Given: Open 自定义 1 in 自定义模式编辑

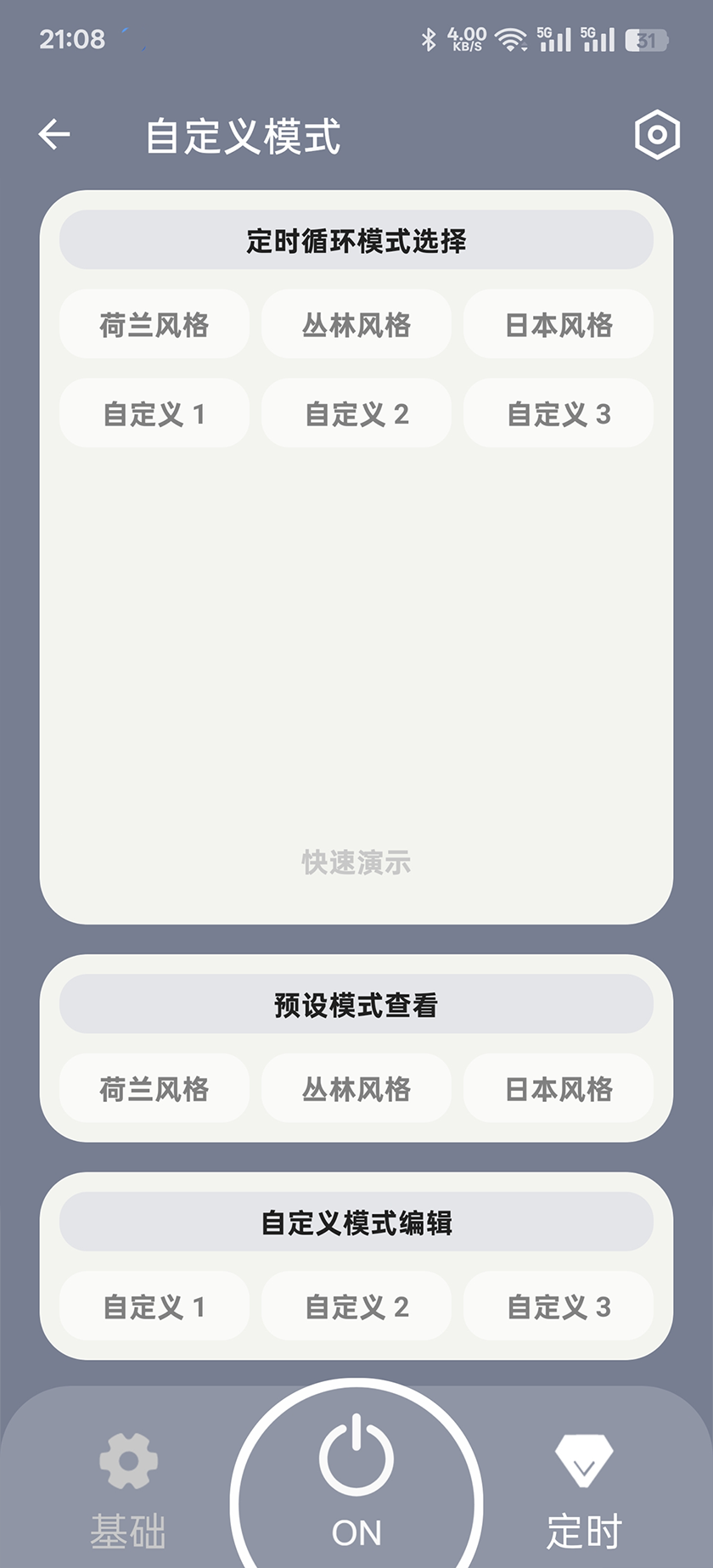Looking at the screenshot, I should [x=154, y=1306].
